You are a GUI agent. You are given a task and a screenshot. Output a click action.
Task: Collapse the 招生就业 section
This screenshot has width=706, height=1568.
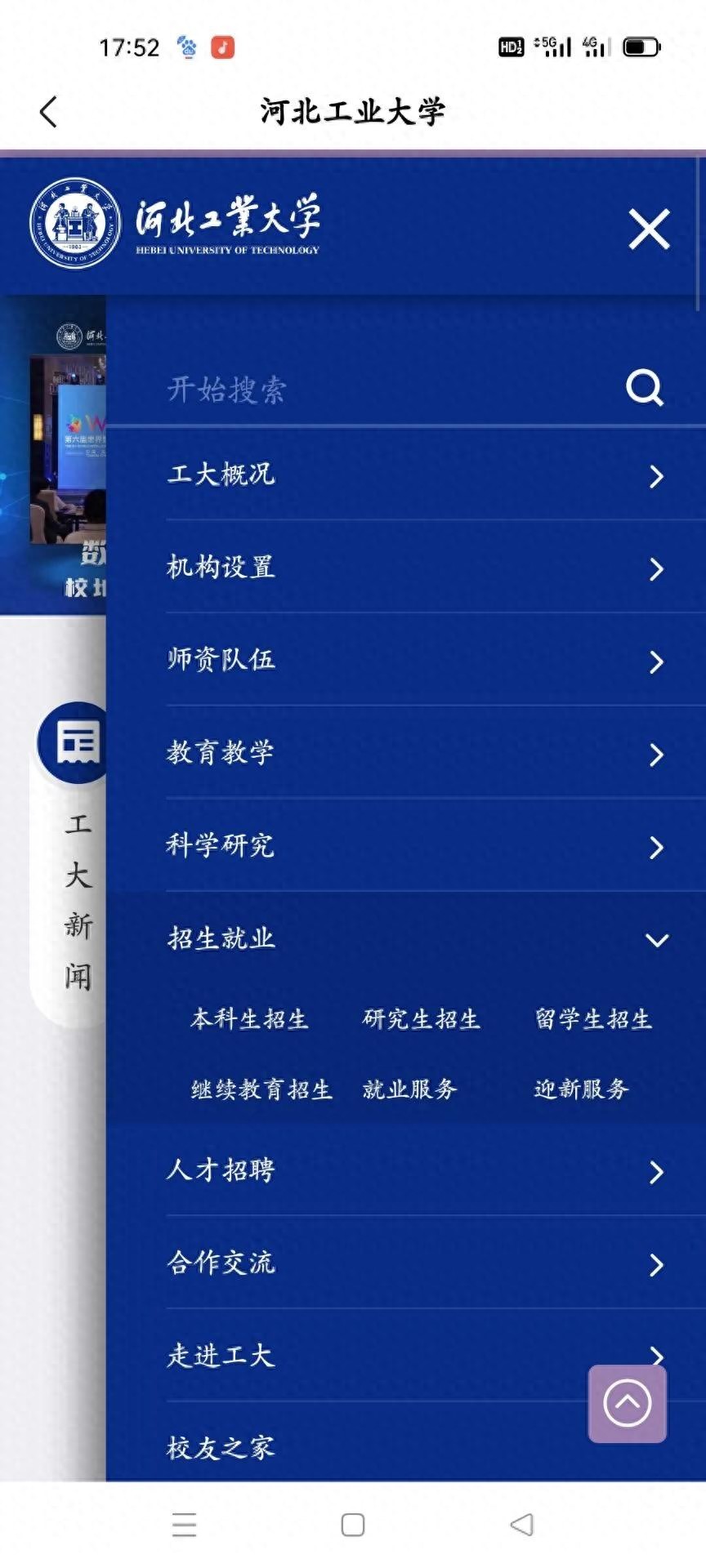click(656, 940)
